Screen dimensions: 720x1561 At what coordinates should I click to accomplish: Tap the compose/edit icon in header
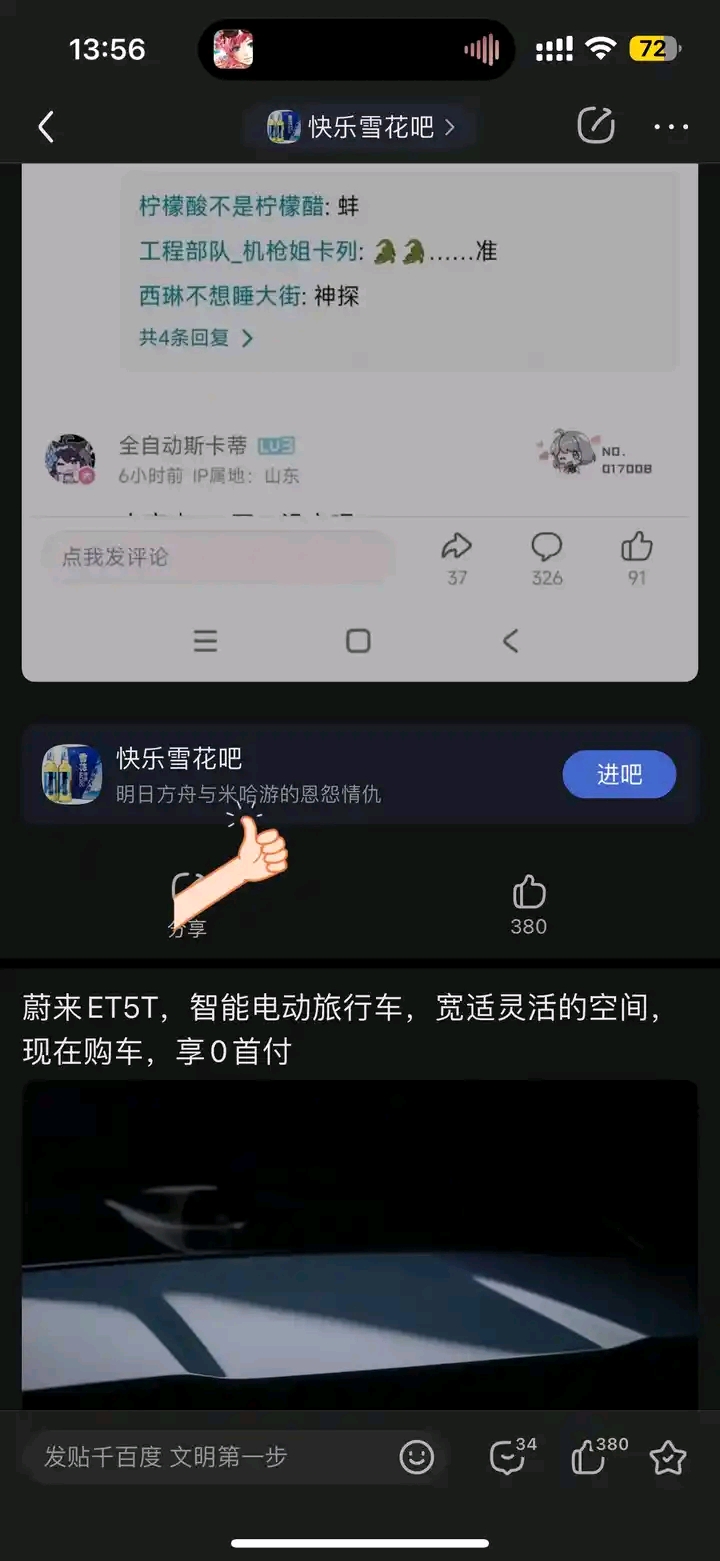(596, 126)
